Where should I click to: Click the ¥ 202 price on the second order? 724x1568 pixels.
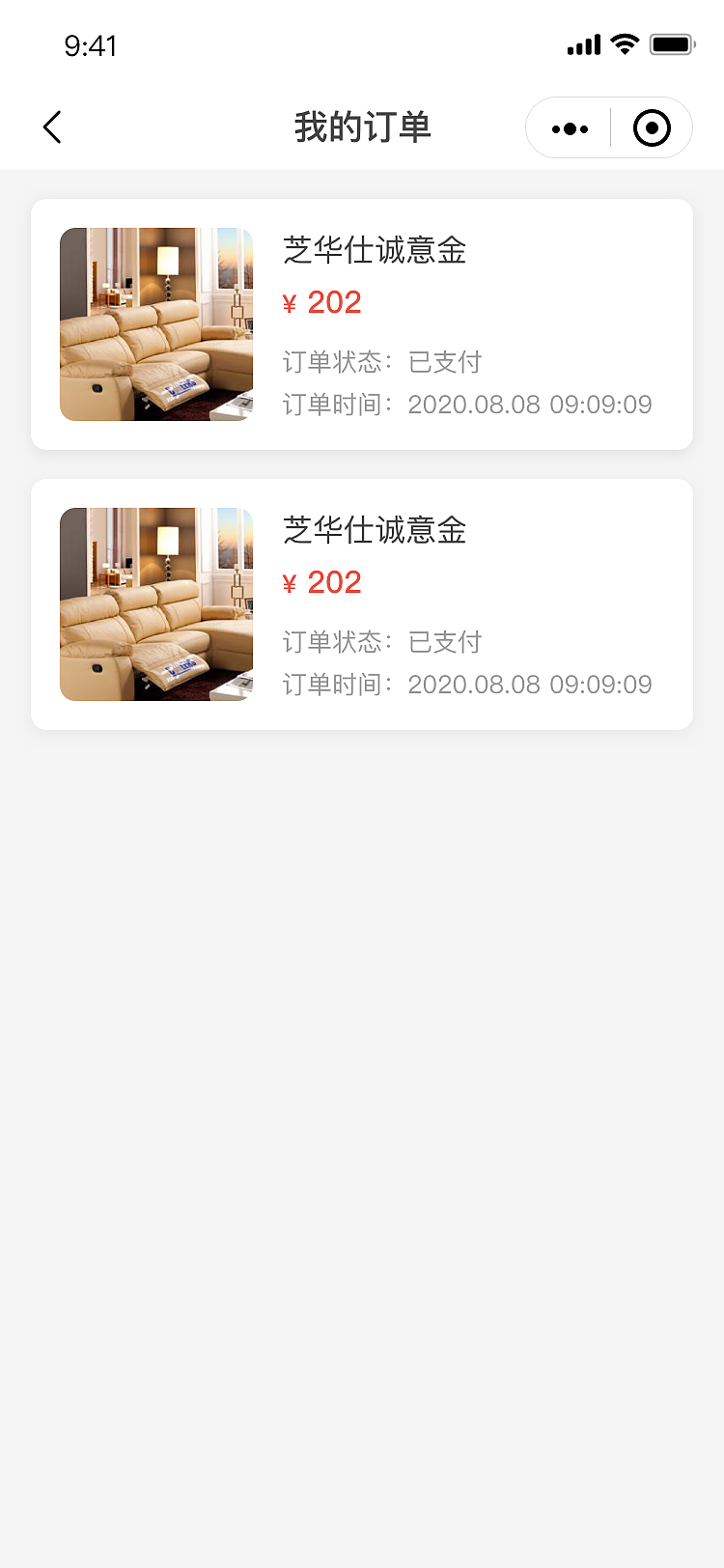[x=322, y=581]
